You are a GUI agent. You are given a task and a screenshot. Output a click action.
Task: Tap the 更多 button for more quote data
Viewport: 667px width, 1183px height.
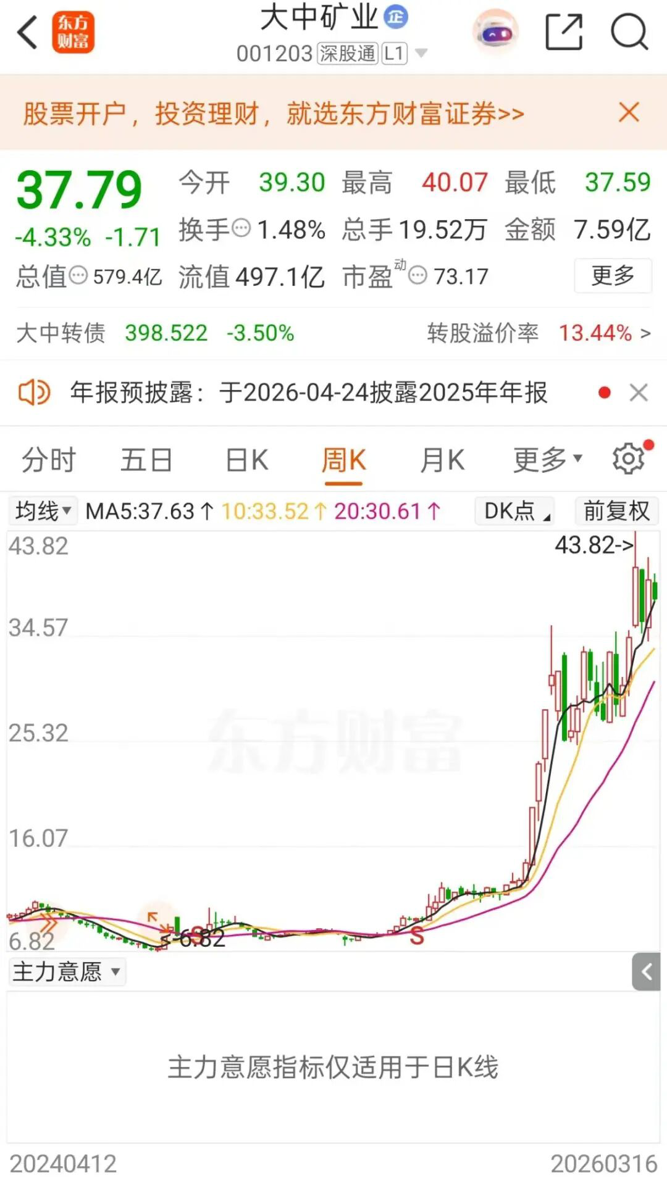612,275
